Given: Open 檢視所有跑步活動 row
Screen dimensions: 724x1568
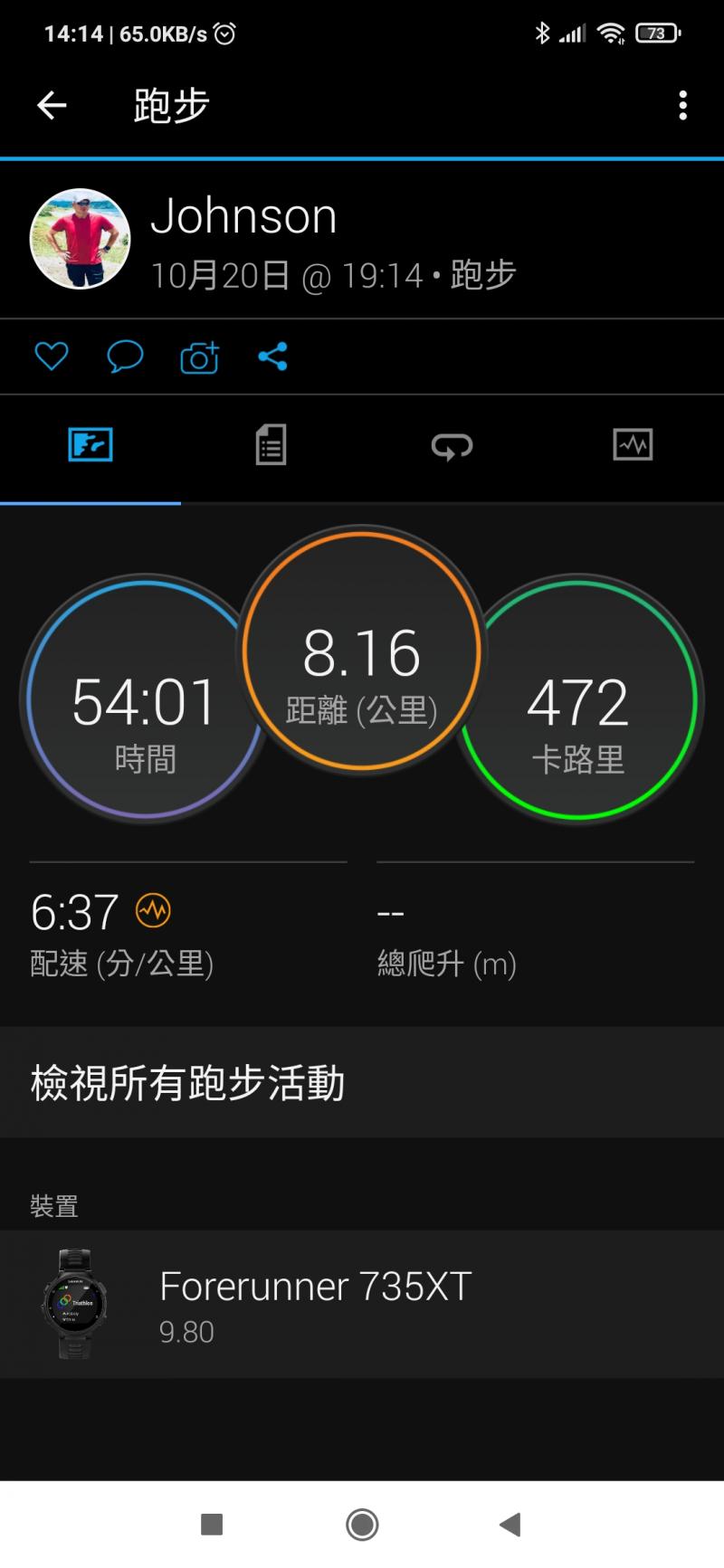Looking at the screenshot, I should pyautogui.click(x=362, y=1082).
